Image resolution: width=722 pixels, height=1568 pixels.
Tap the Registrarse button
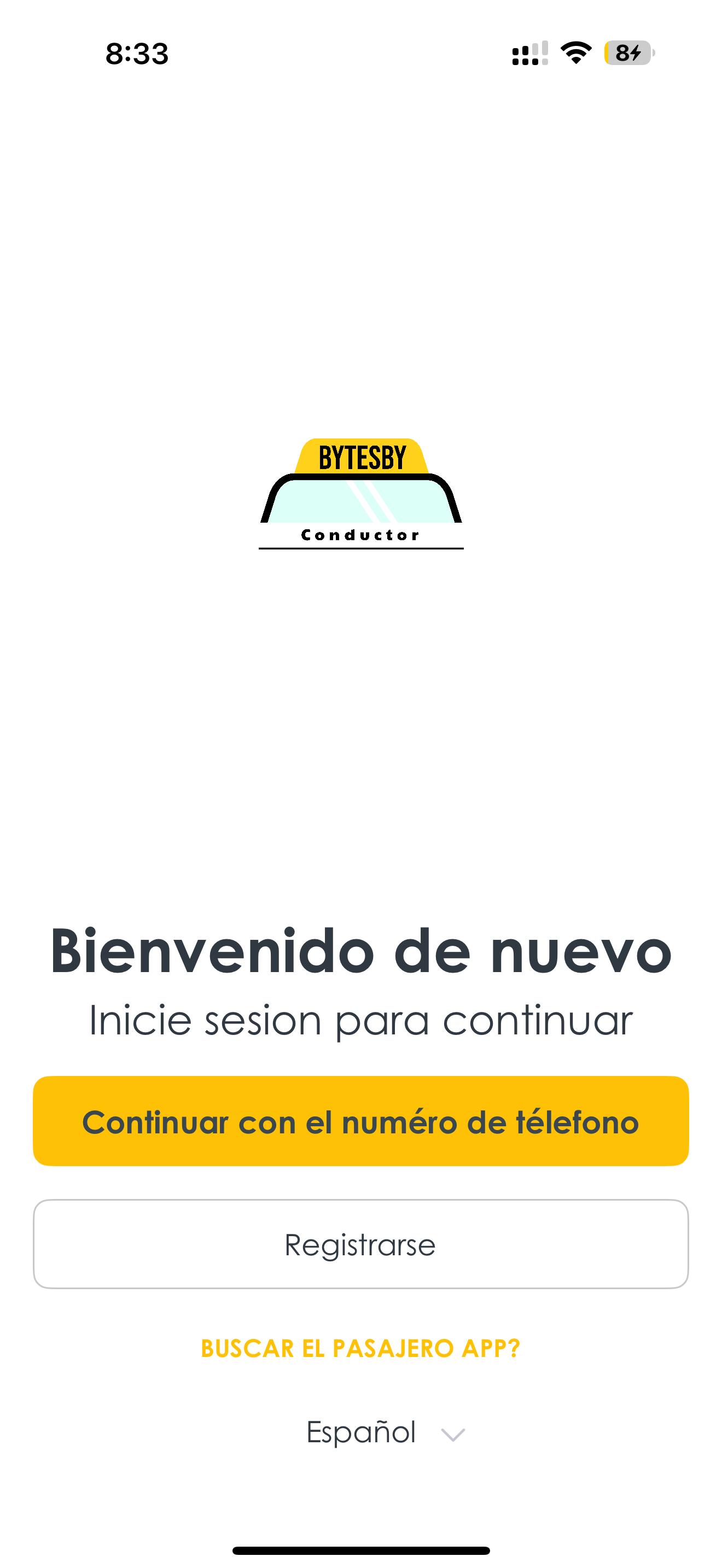(360, 1244)
